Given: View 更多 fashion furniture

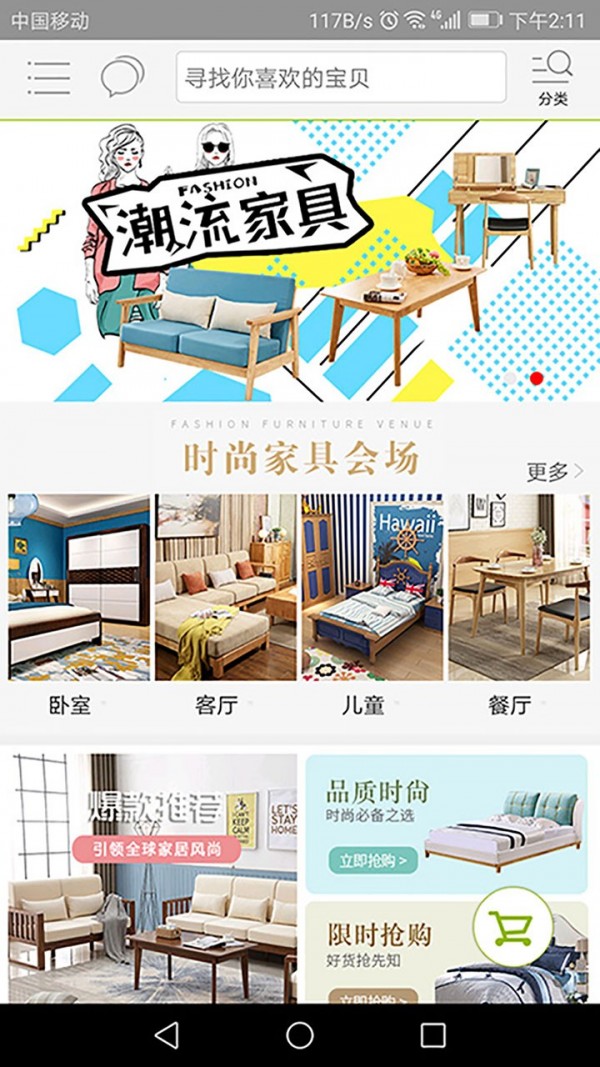Looking at the screenshot, I should [553, 471].
